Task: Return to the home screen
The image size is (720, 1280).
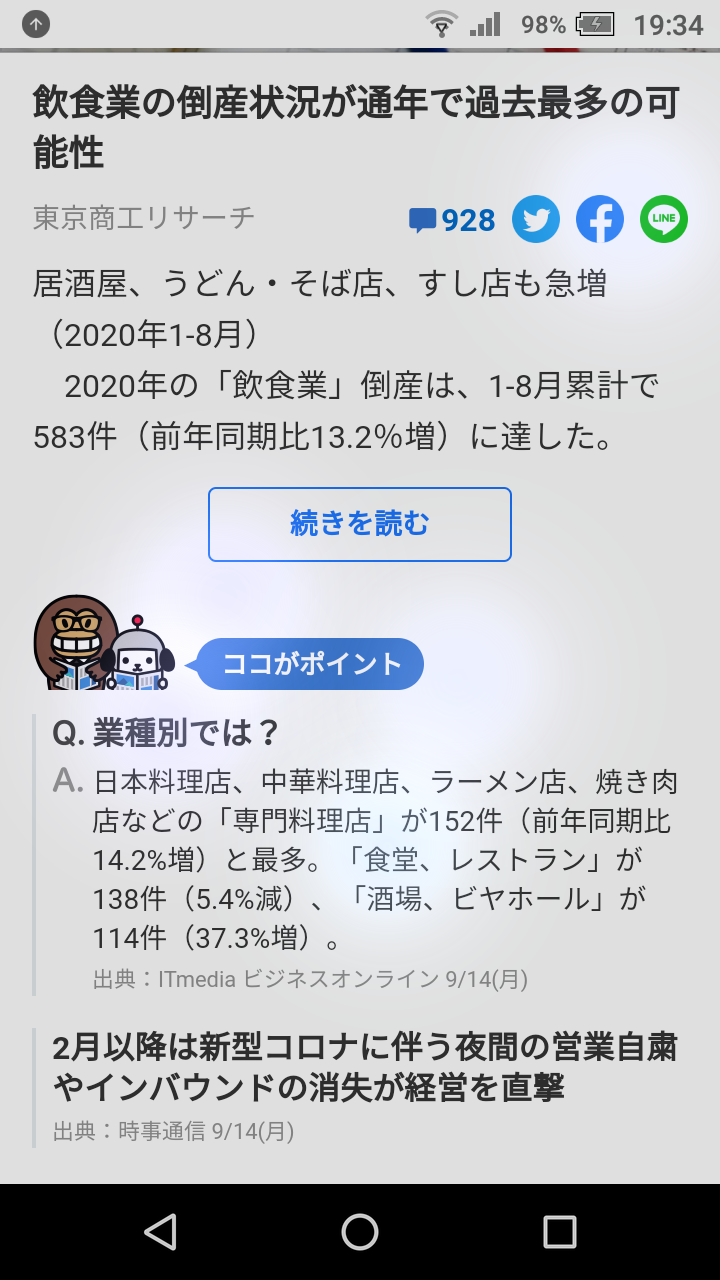Action: tap(360, 1232)
